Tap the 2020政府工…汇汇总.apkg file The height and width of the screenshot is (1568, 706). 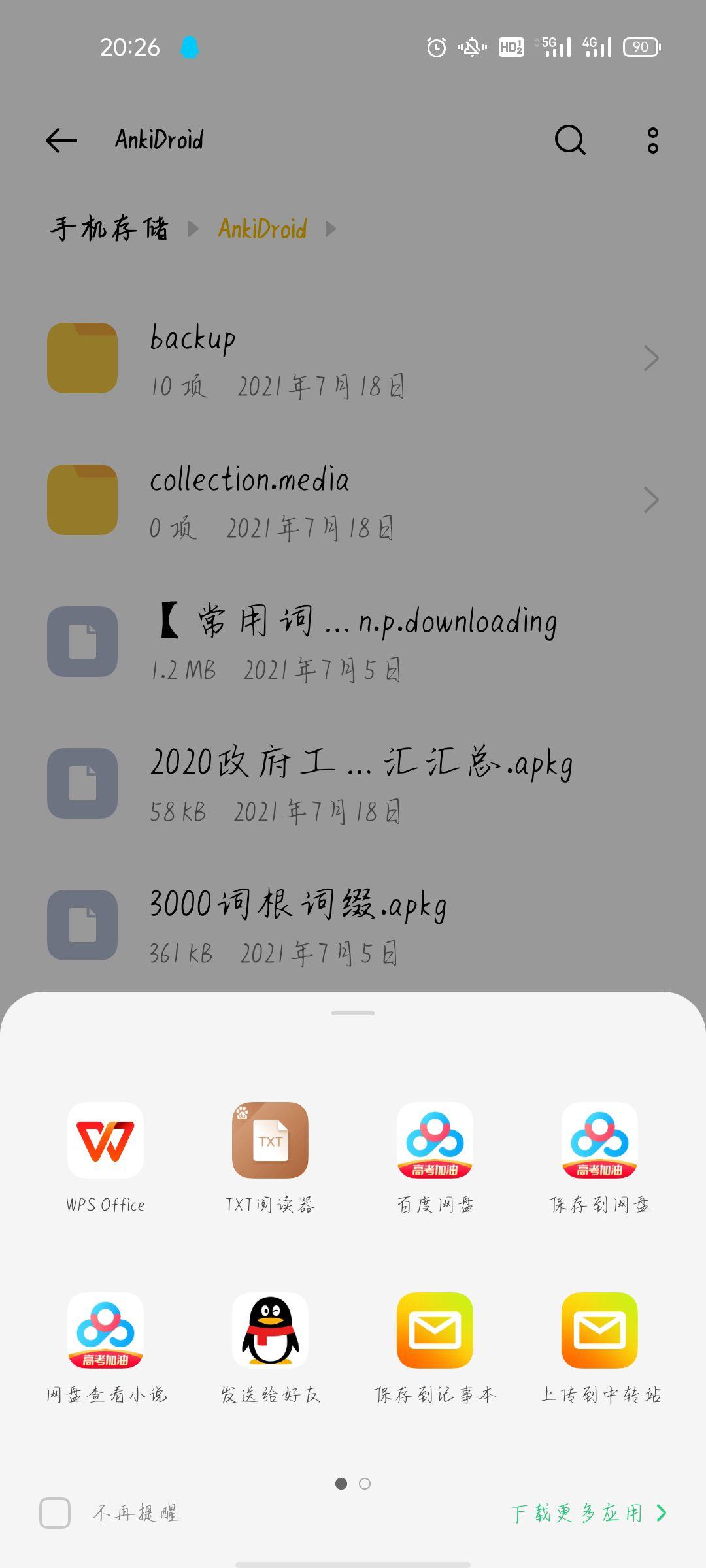tap(353, 783)
